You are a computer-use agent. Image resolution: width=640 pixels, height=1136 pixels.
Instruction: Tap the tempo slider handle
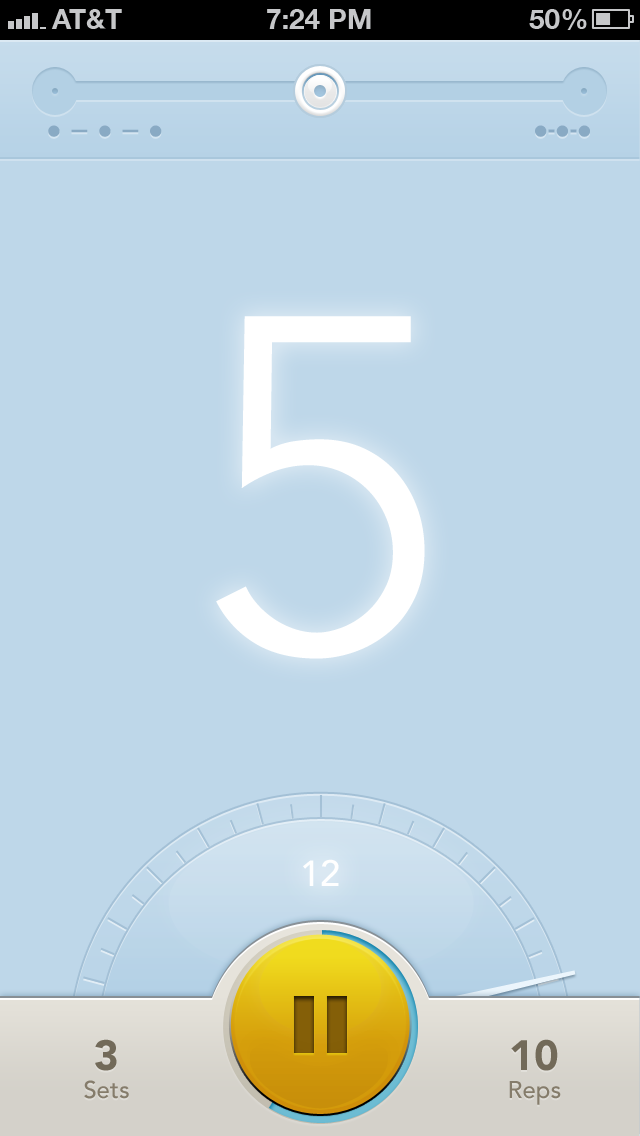tap(320, 91)
